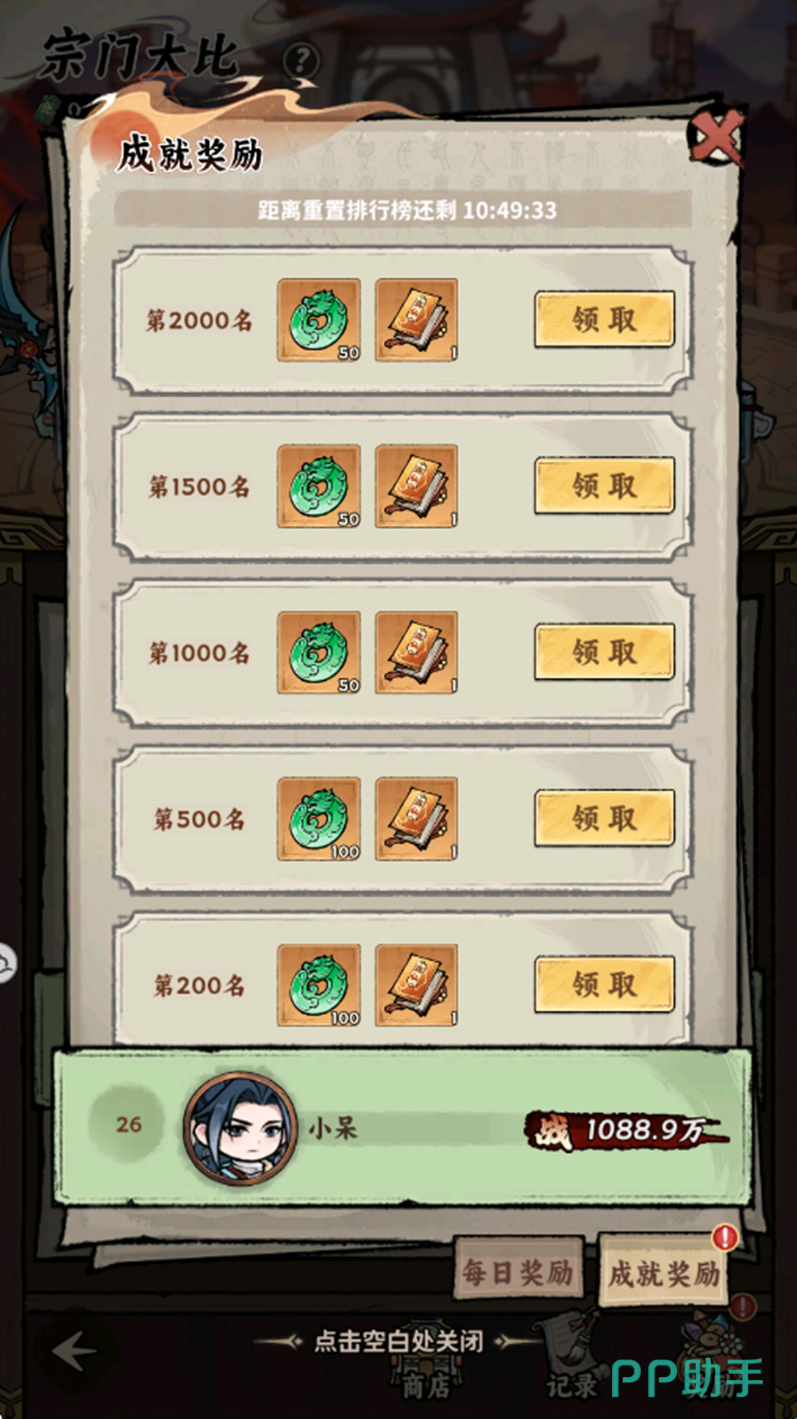Go back with the arrow button
The width and height of the screenshot is (797, 1419).
pyautogui.click(x=73, y=1352)
